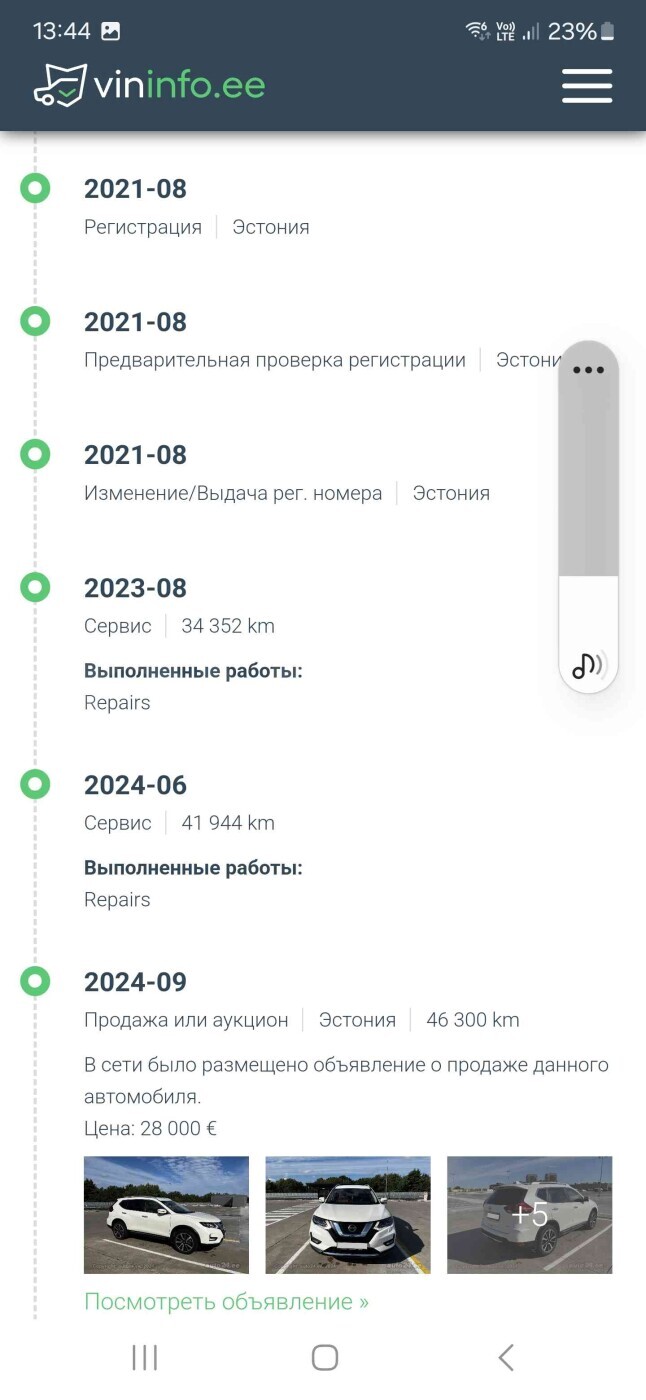Open the first listing photo, car side view

click(166, 1215)
